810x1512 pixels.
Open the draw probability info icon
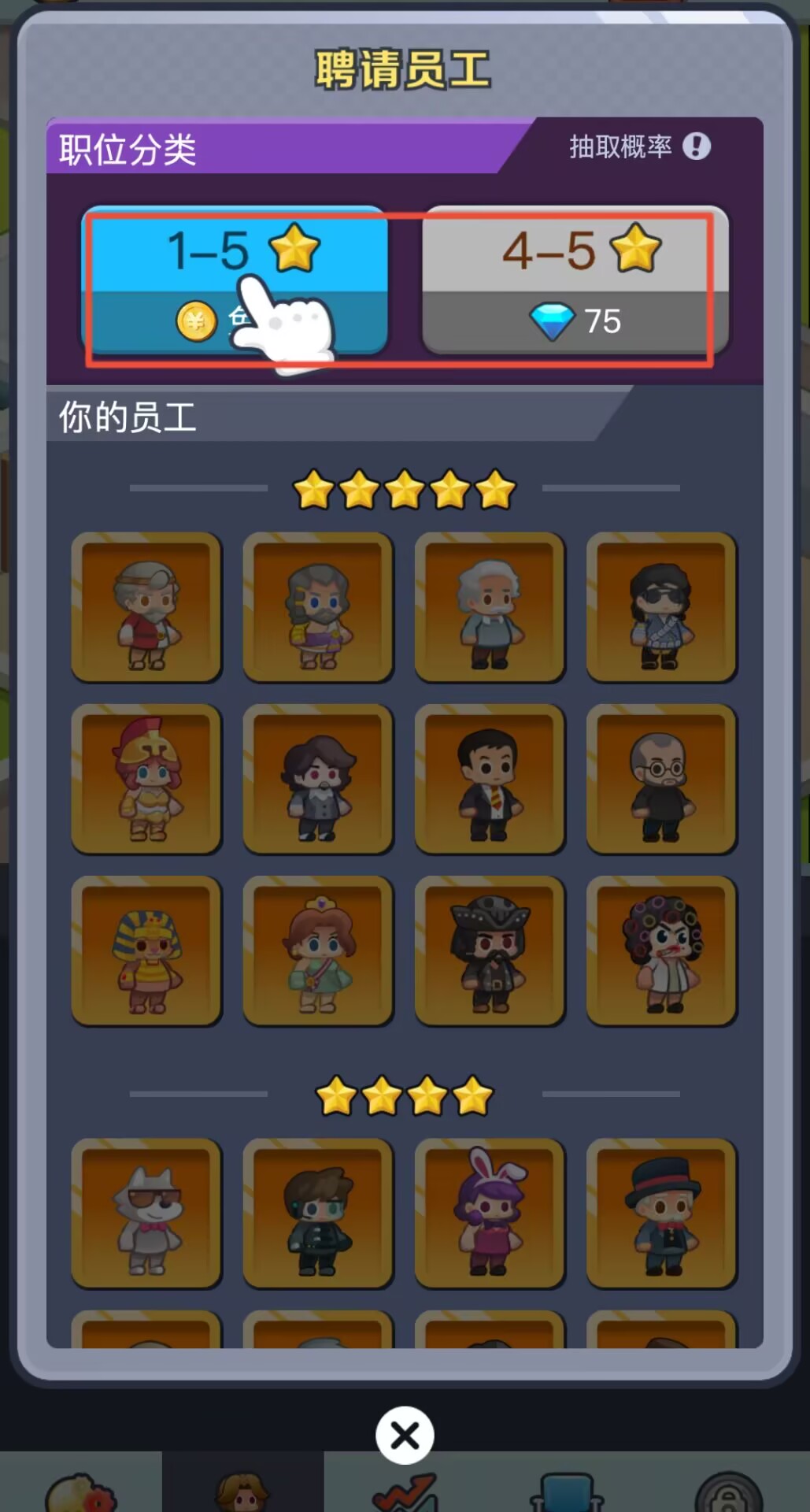point(696,146)
